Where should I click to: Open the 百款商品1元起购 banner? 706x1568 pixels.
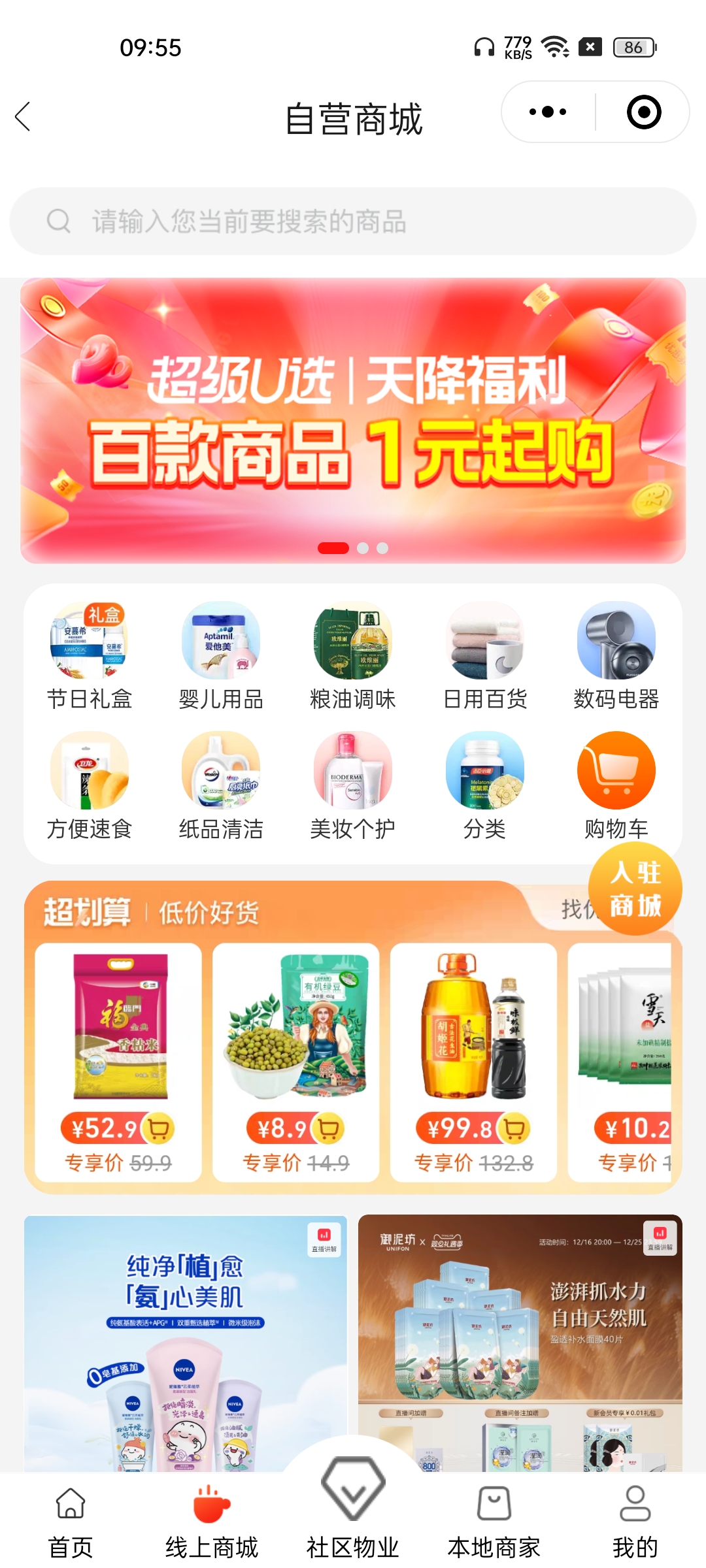pos(353,421)
